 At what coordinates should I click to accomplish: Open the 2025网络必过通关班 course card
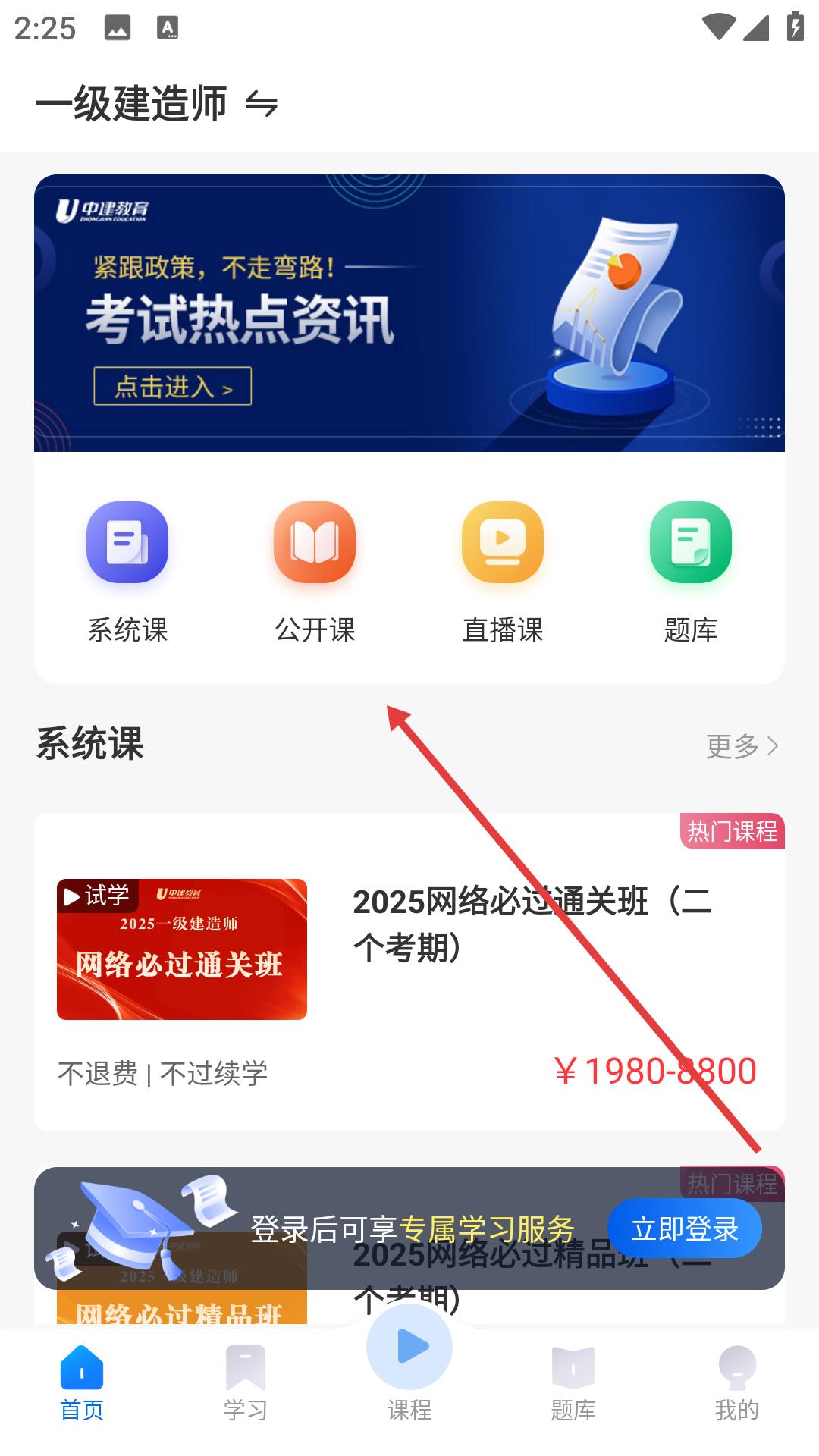409,971
